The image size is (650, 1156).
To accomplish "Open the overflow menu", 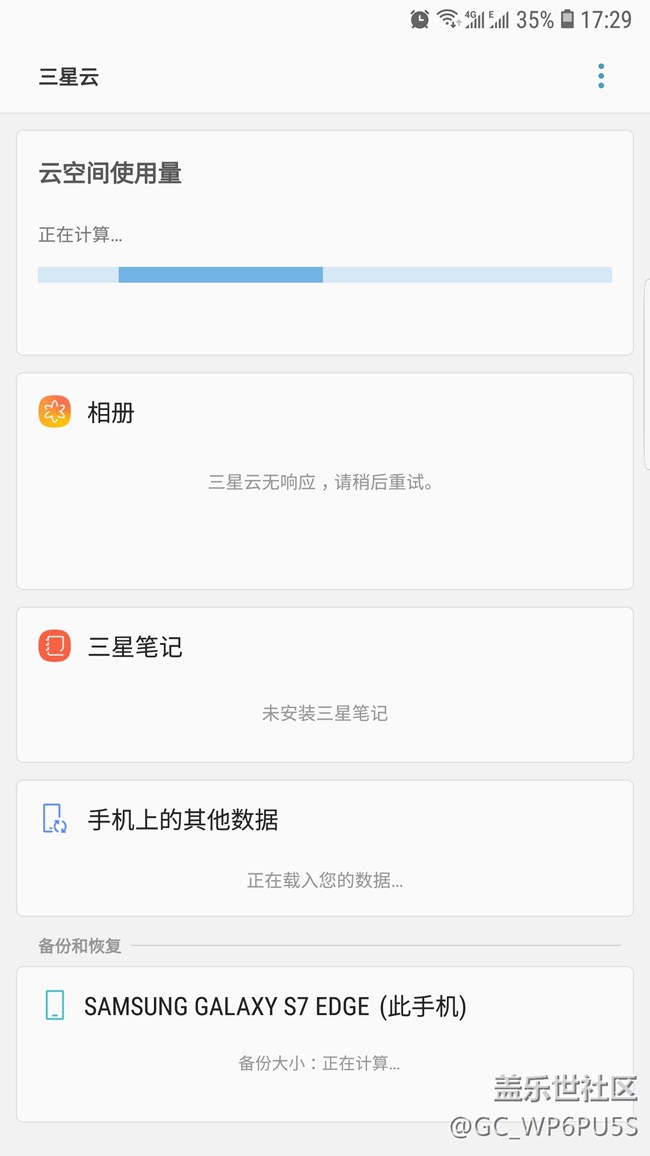I will click(x=601, y=76).
